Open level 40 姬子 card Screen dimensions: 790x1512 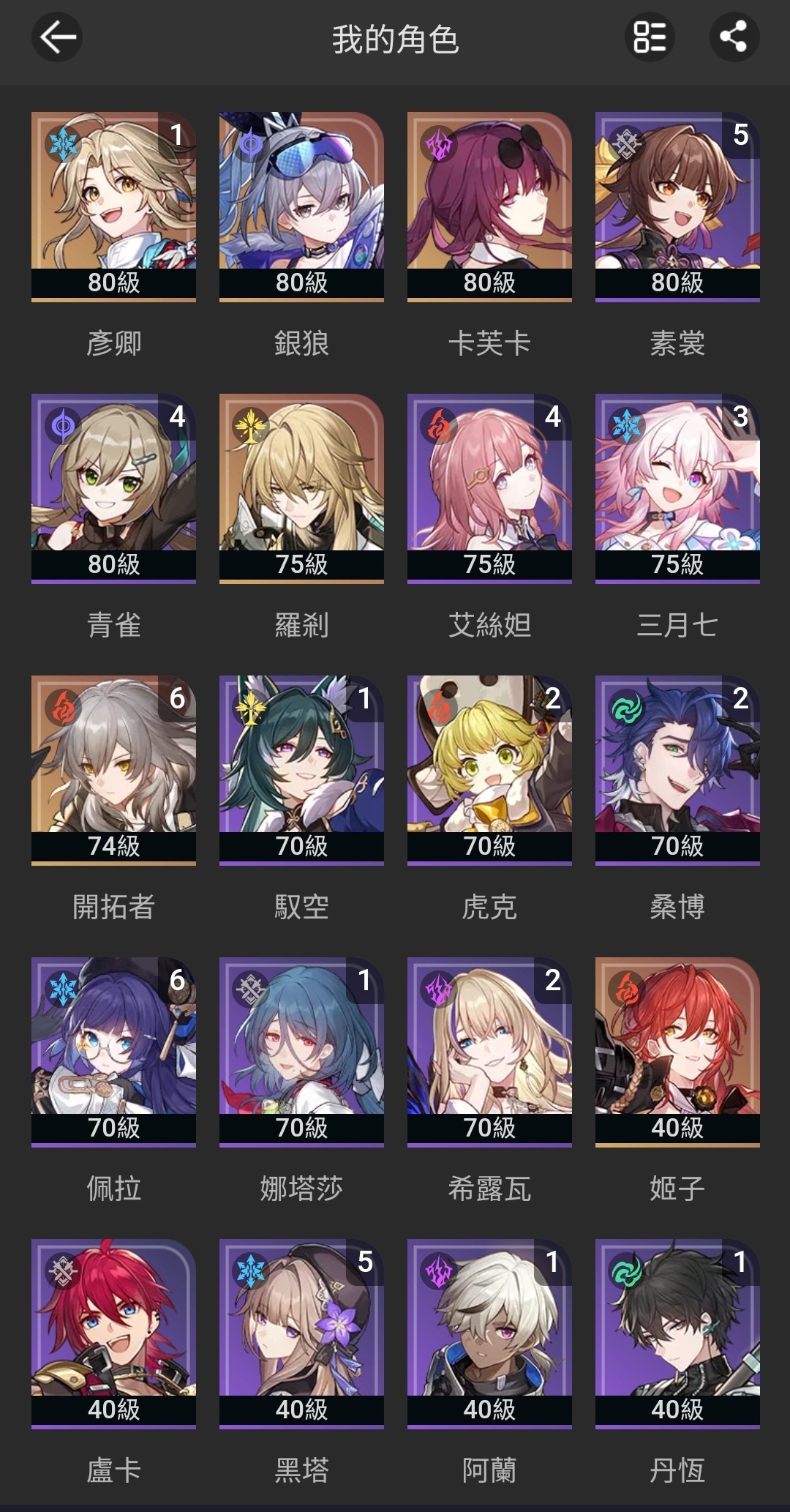[677, 1052]
